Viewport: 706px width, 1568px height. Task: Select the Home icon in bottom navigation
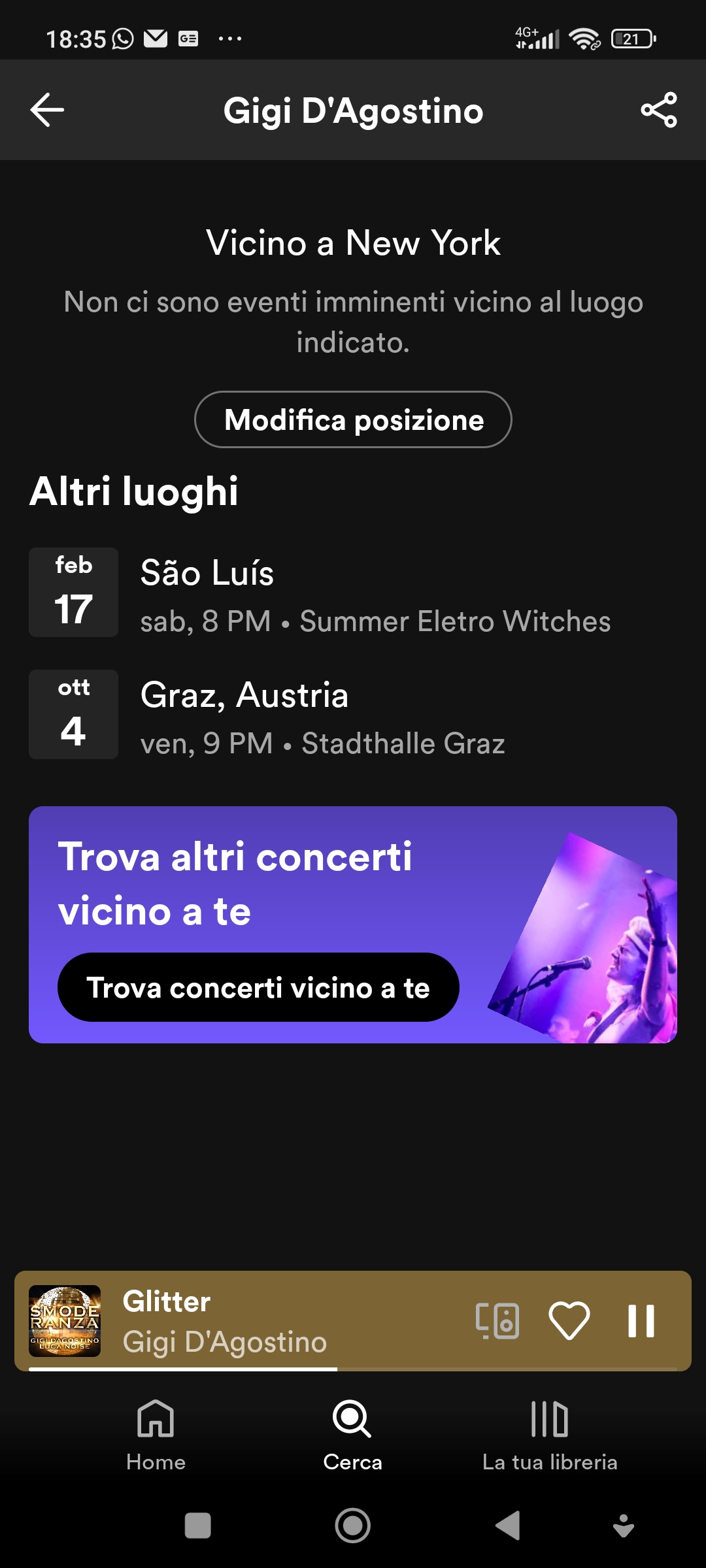156,1426
